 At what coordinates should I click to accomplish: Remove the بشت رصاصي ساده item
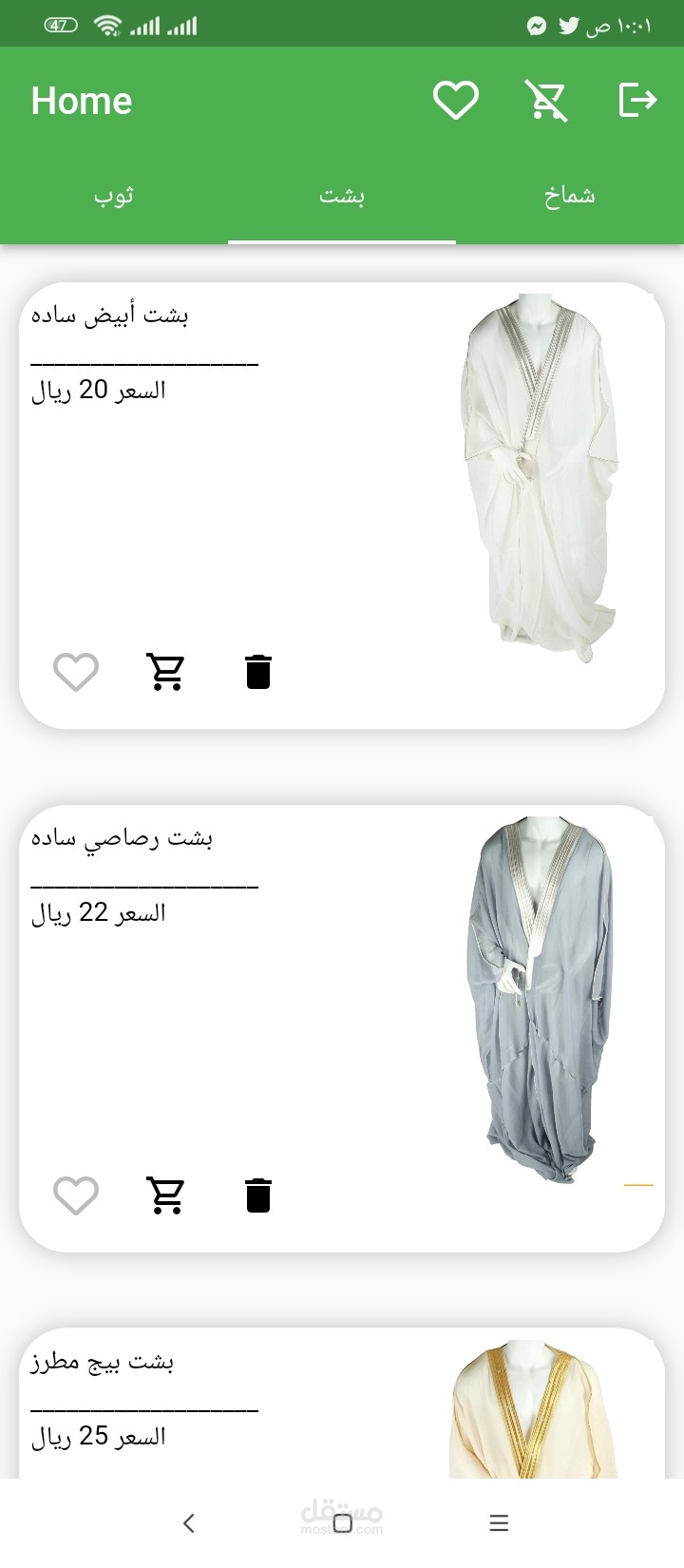258,1195
